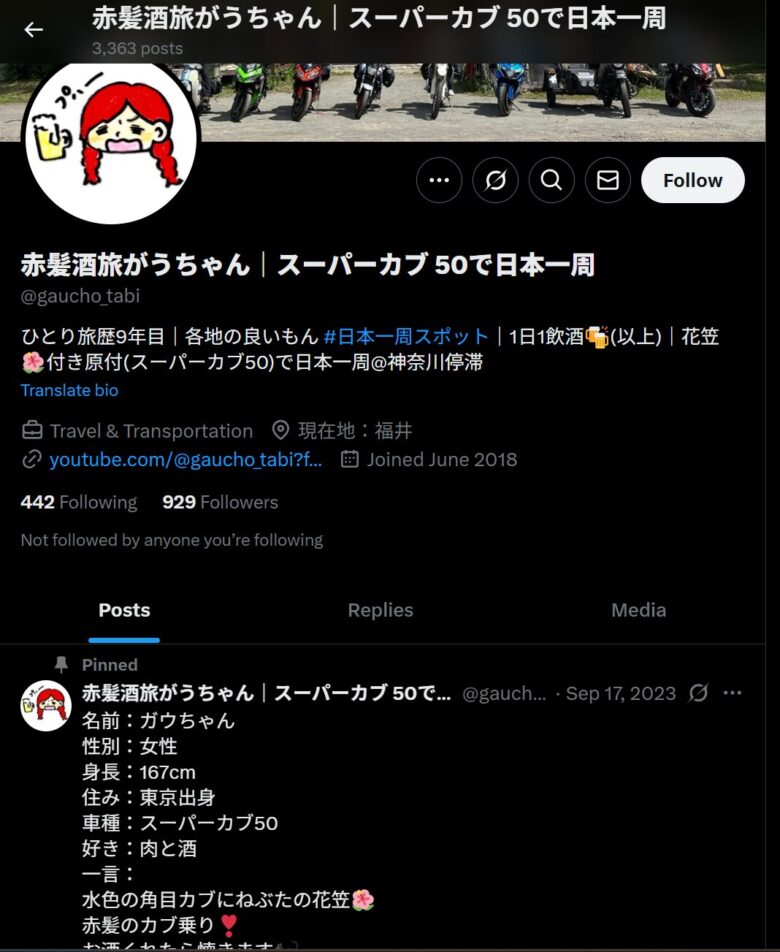Go back using the top arrow

[x=34, y=29]
